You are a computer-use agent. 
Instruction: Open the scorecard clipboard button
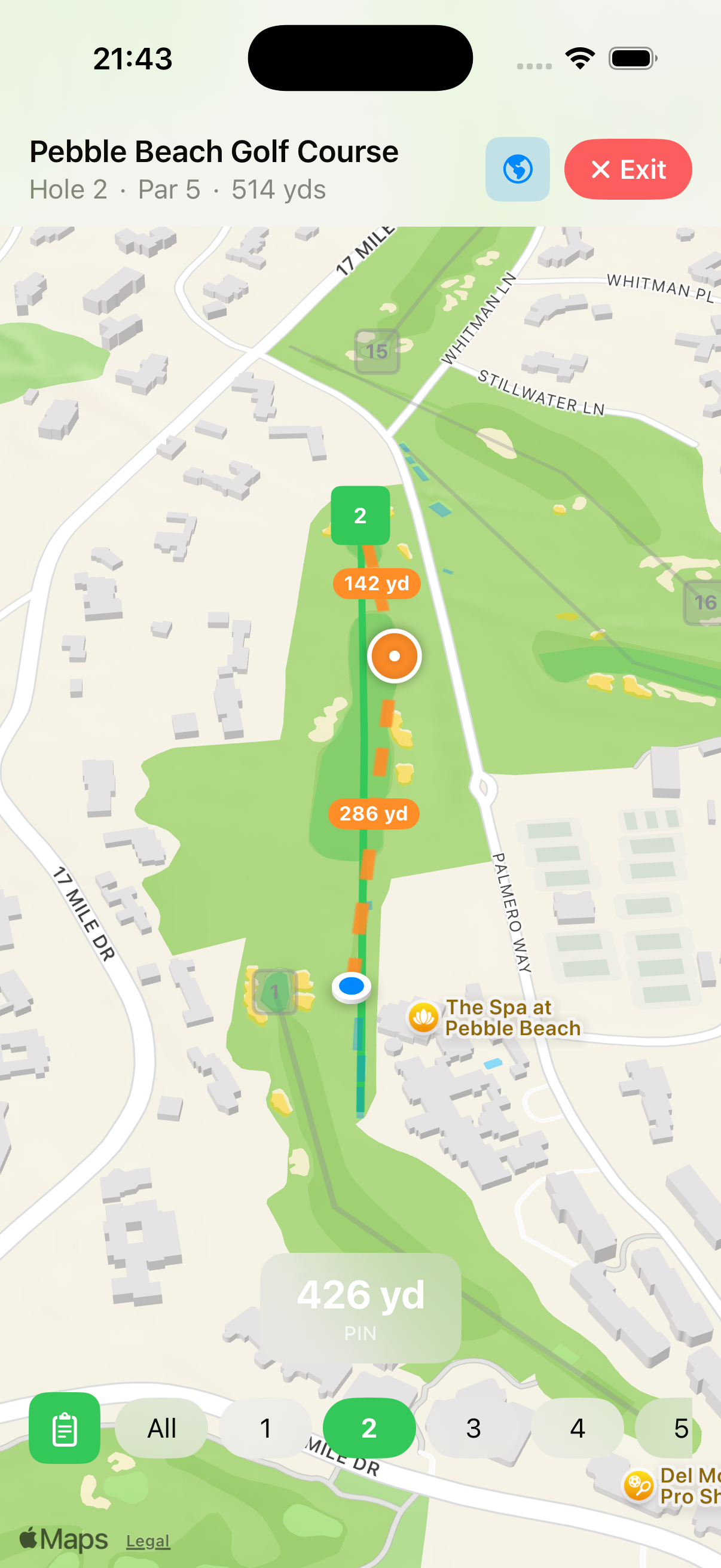point(65,1427)
